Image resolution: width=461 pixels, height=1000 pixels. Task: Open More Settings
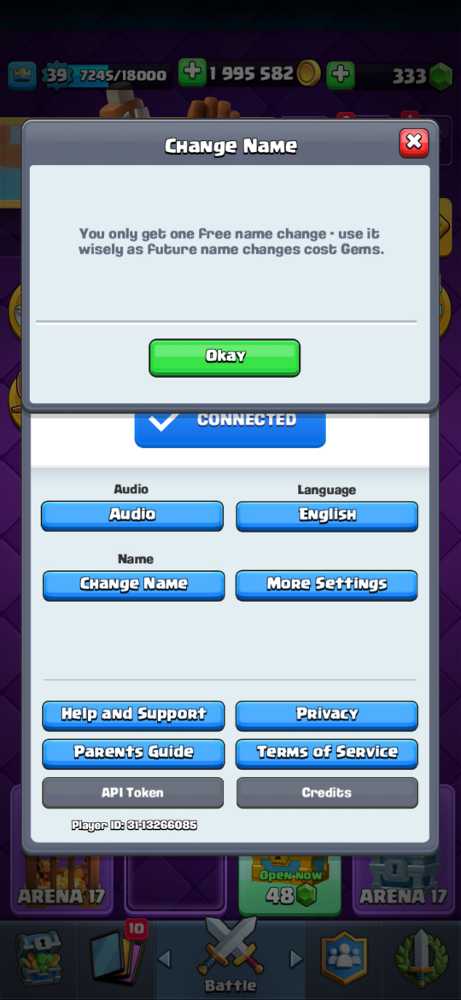tap(327, 585)
